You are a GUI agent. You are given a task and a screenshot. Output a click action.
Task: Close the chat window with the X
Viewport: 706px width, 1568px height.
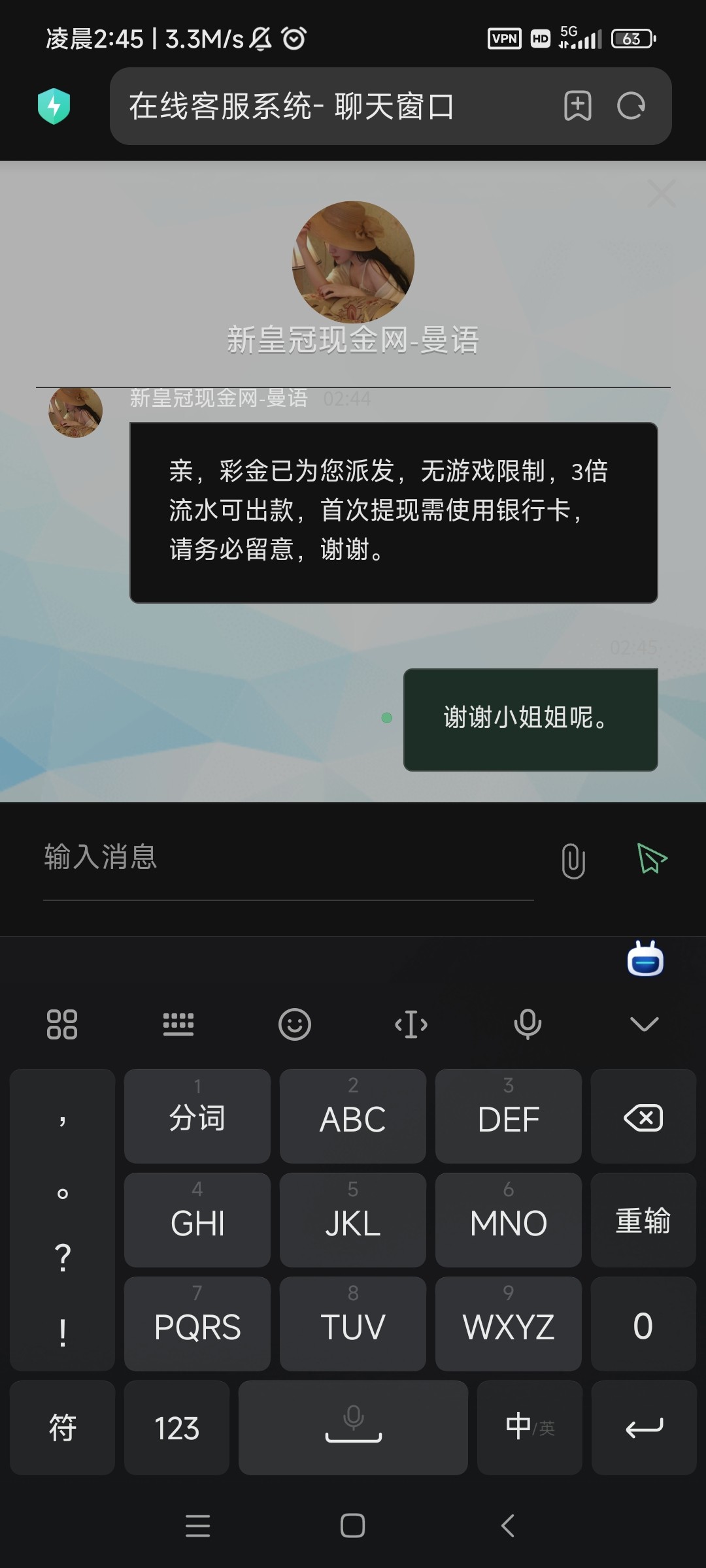[x=661, y=193]
